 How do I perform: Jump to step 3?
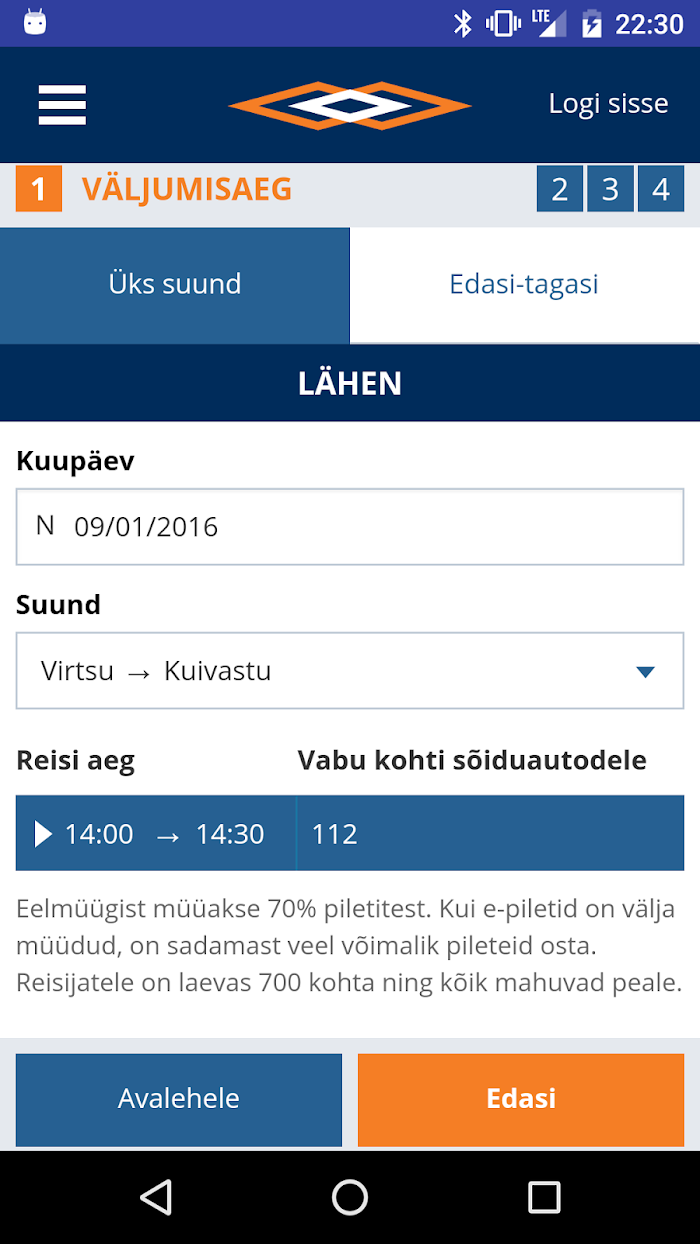coord(610,189)
